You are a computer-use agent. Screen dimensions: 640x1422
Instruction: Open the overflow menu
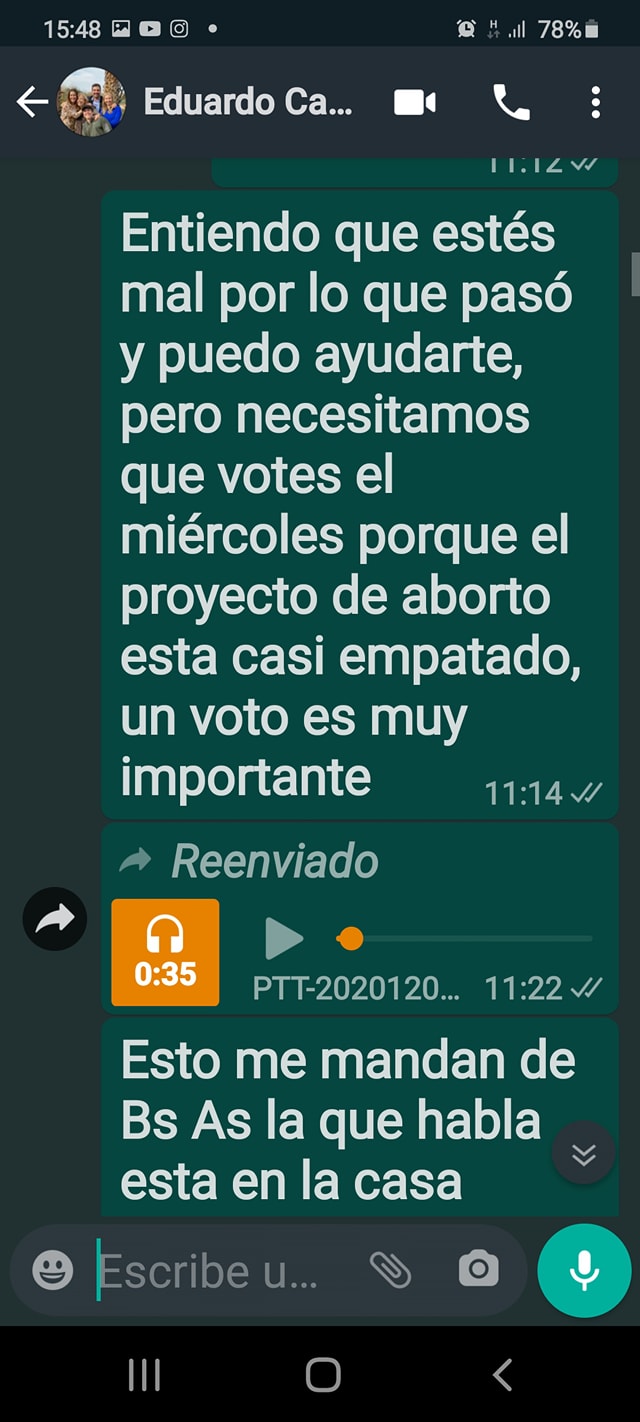(595, 102)
